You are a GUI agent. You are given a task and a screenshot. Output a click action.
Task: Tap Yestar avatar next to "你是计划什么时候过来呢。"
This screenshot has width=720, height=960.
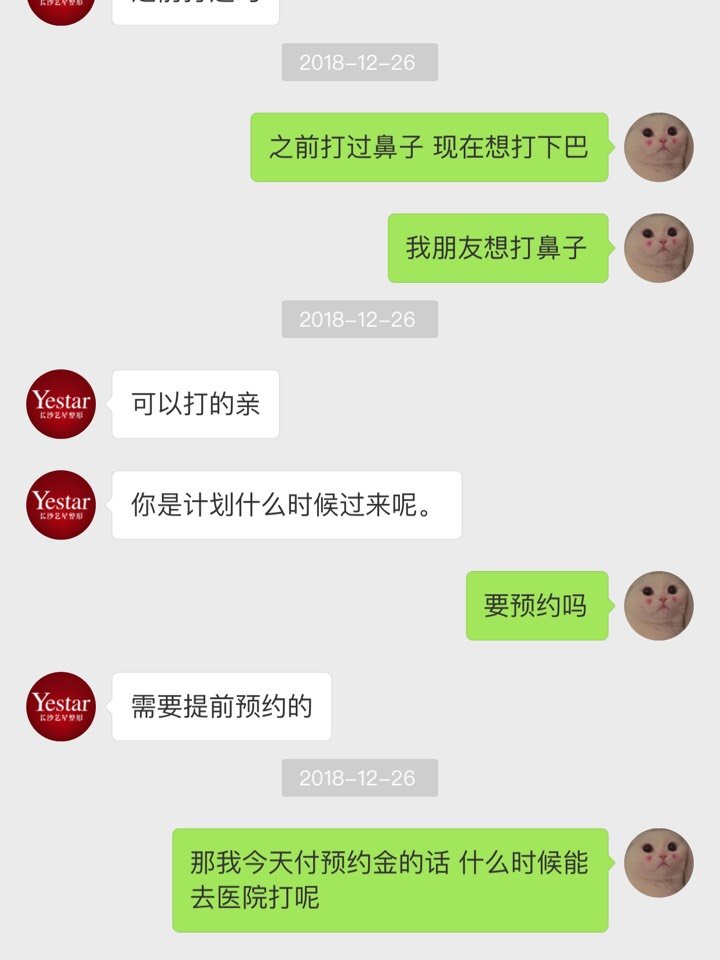click(x=61, y=505)
